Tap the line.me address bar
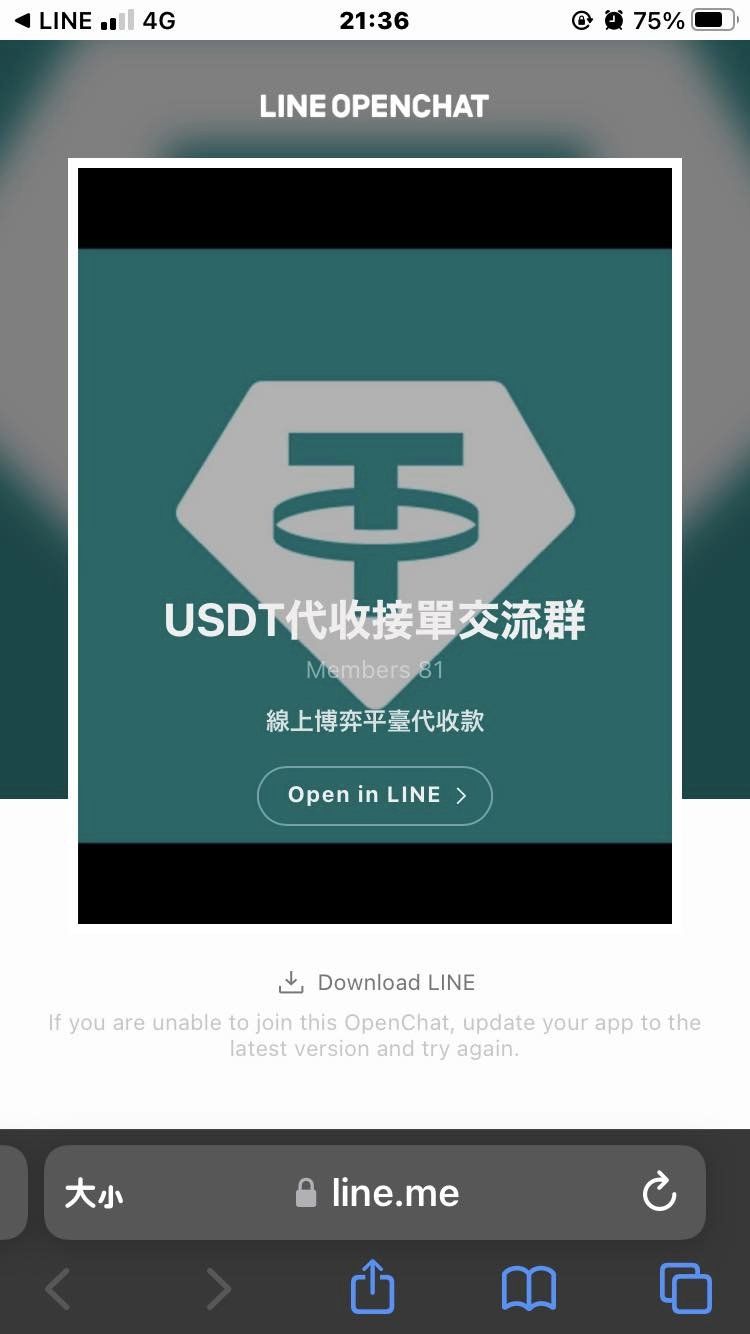This screenshot has width=750, height=1334. point(378,1192)
